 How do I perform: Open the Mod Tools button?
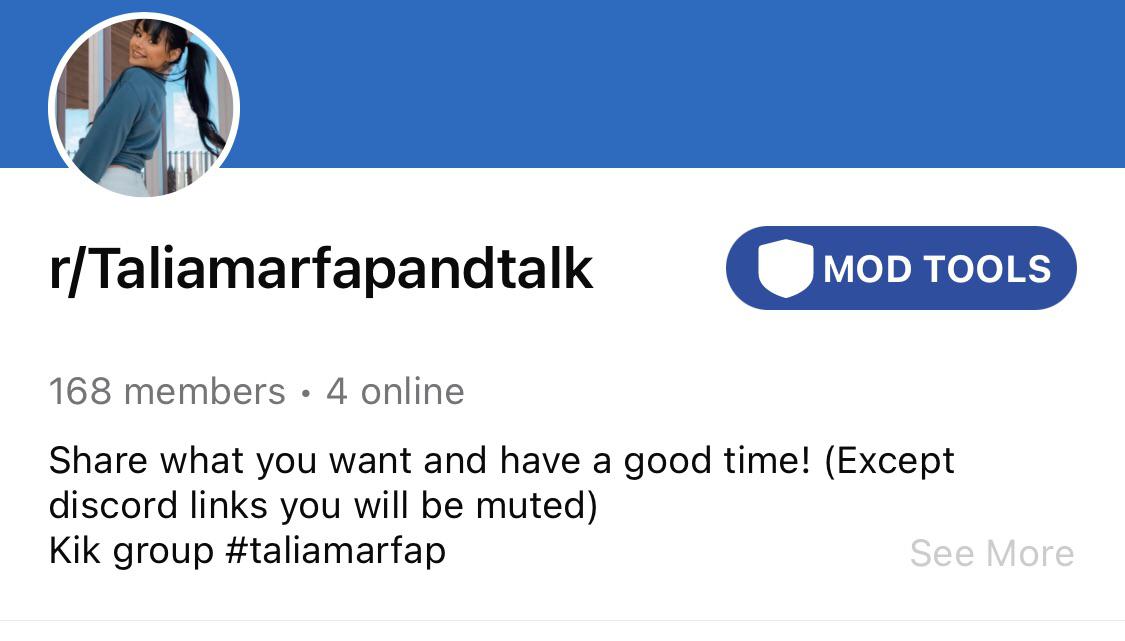click(x=900, y=268)
